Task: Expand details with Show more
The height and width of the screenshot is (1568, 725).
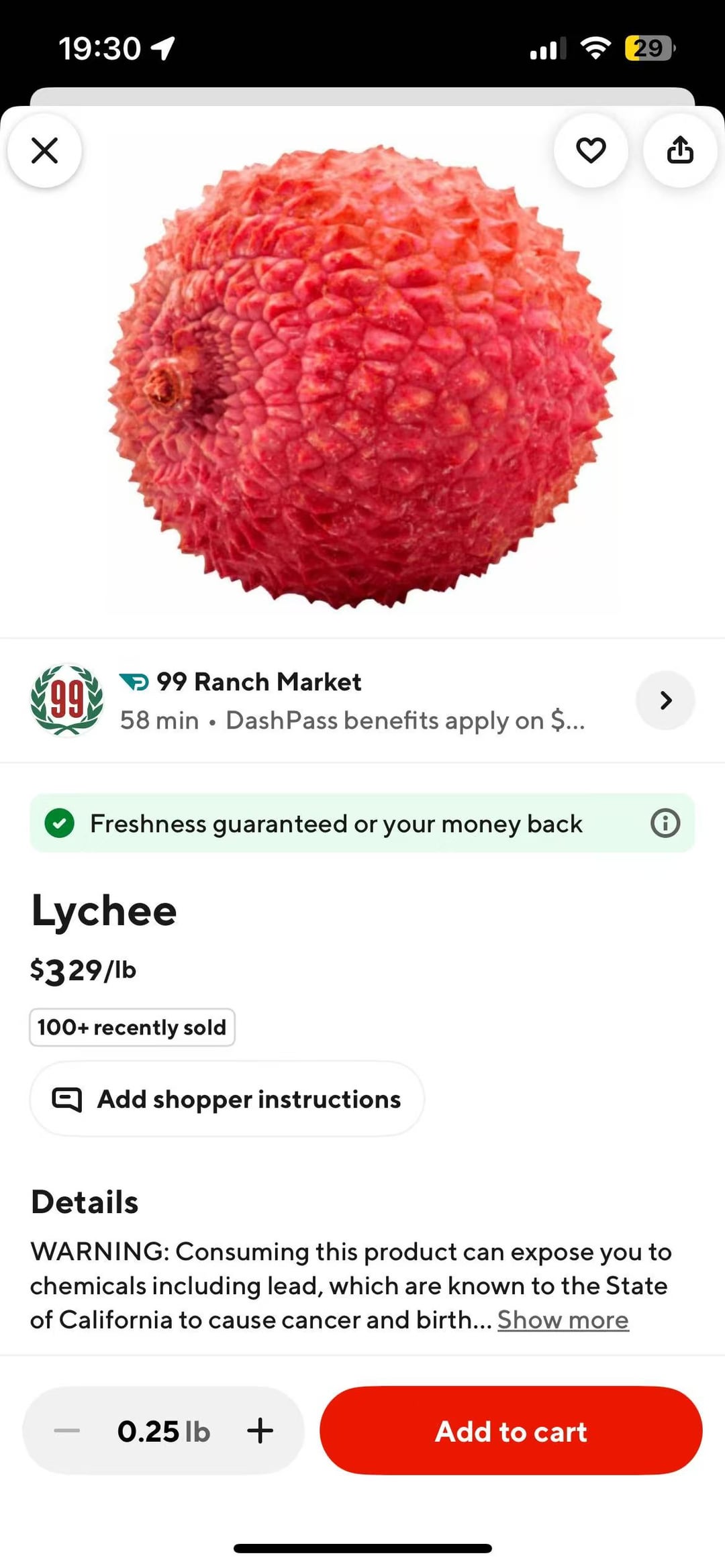Action: 563,1320
